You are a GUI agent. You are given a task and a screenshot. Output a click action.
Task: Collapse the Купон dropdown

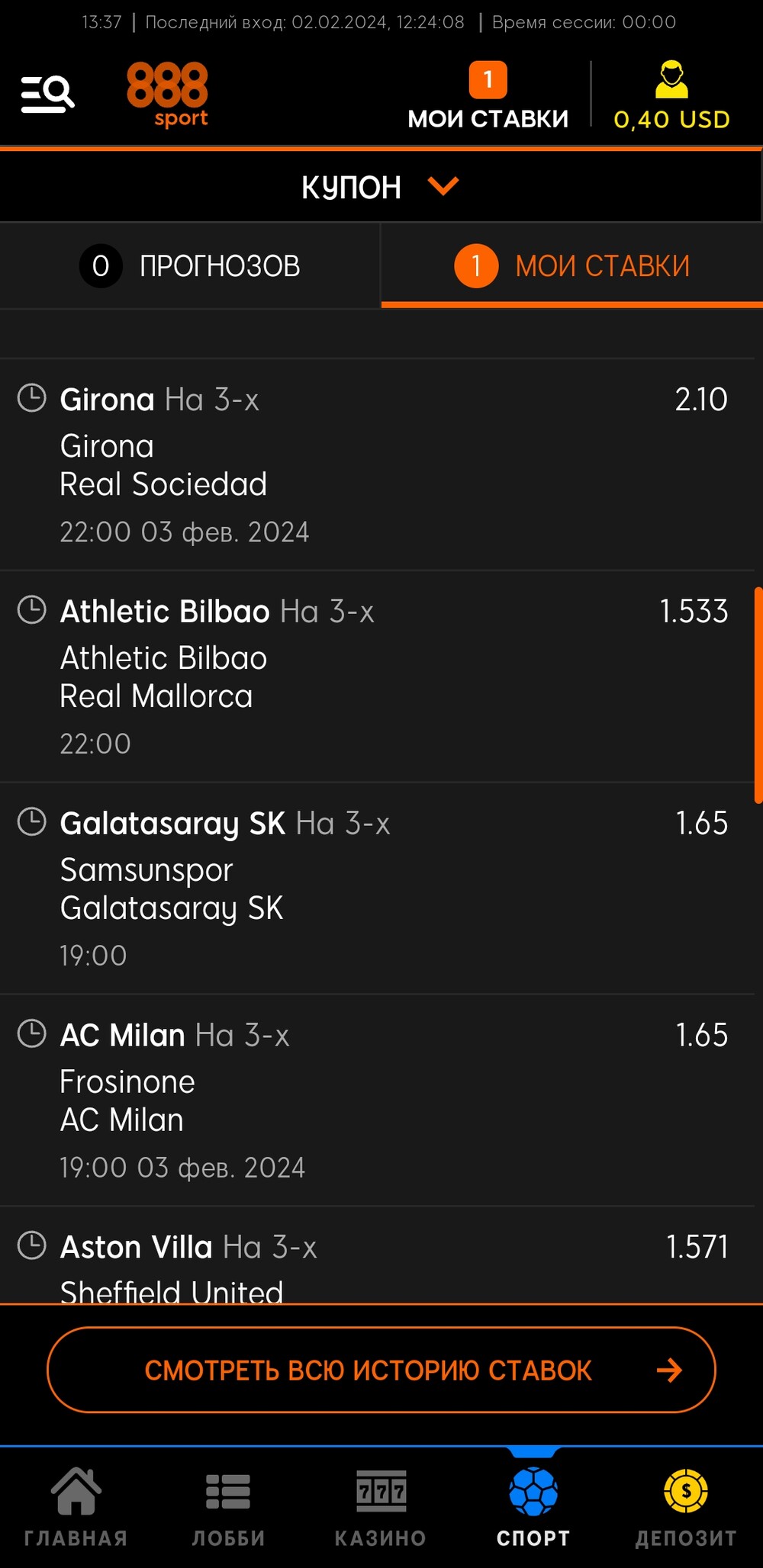click(381, 187)
